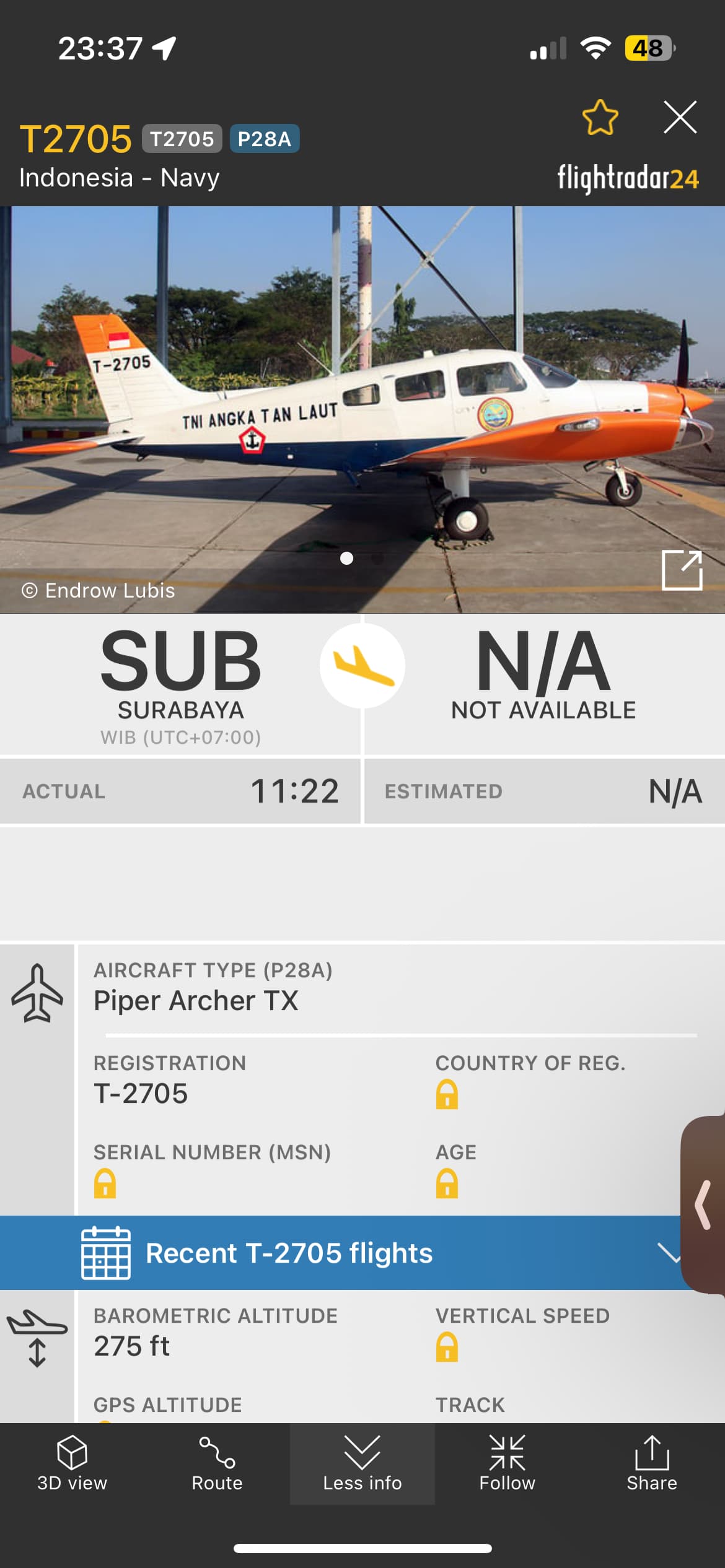Image resolution: width=725 pixels, height=1568 pixels.
Task: Follow this aircraft on the map
Action: coord(507,1464)
